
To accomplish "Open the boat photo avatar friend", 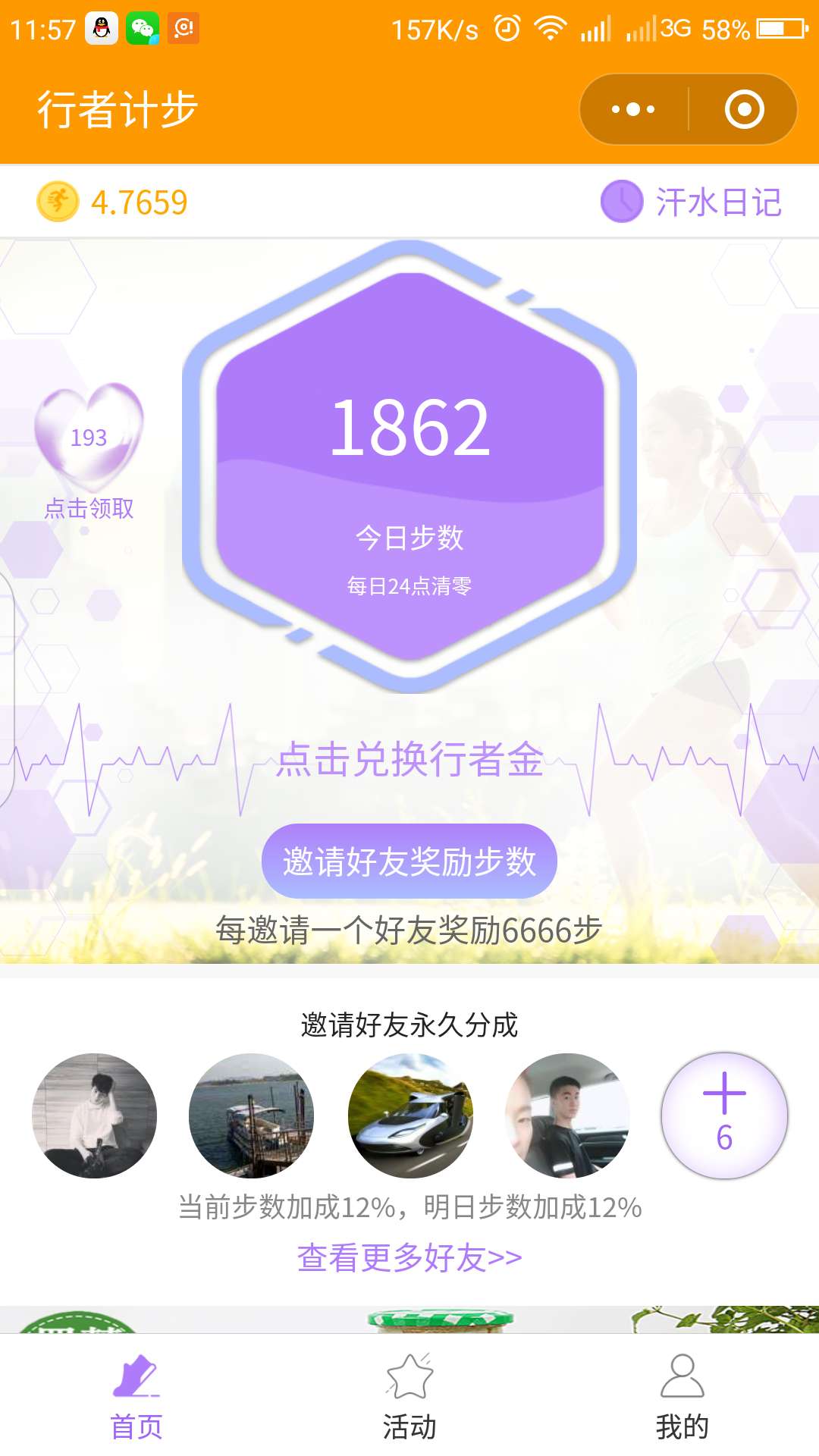I will tap(252, 1116).
